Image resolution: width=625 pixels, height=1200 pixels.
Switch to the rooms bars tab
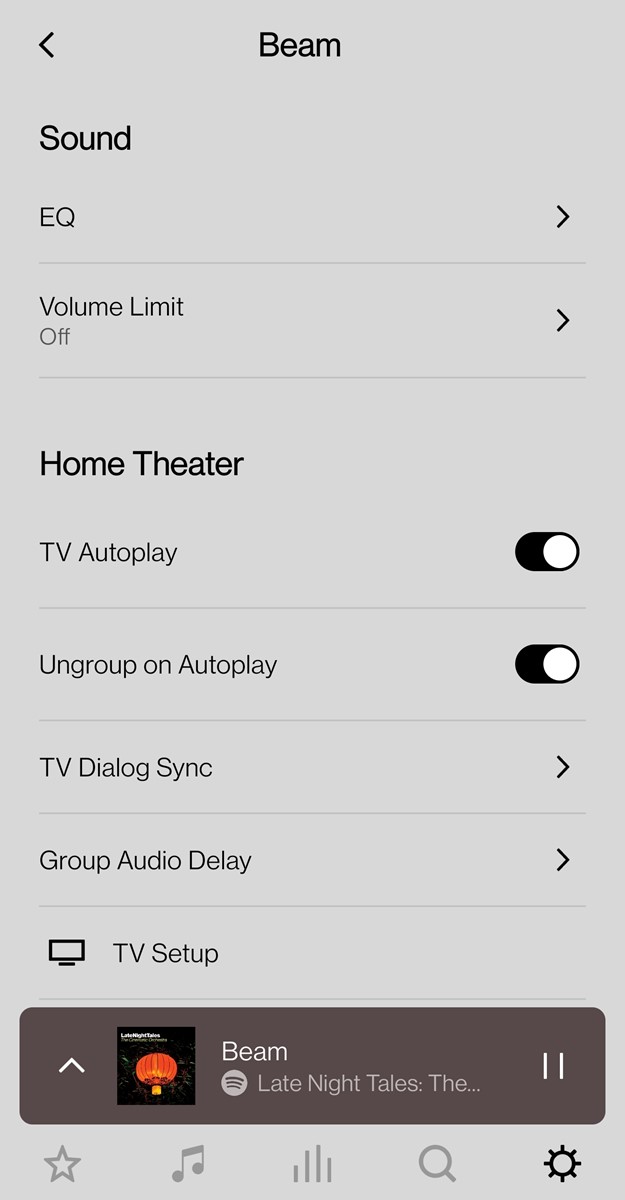(x=312, y=1164)
